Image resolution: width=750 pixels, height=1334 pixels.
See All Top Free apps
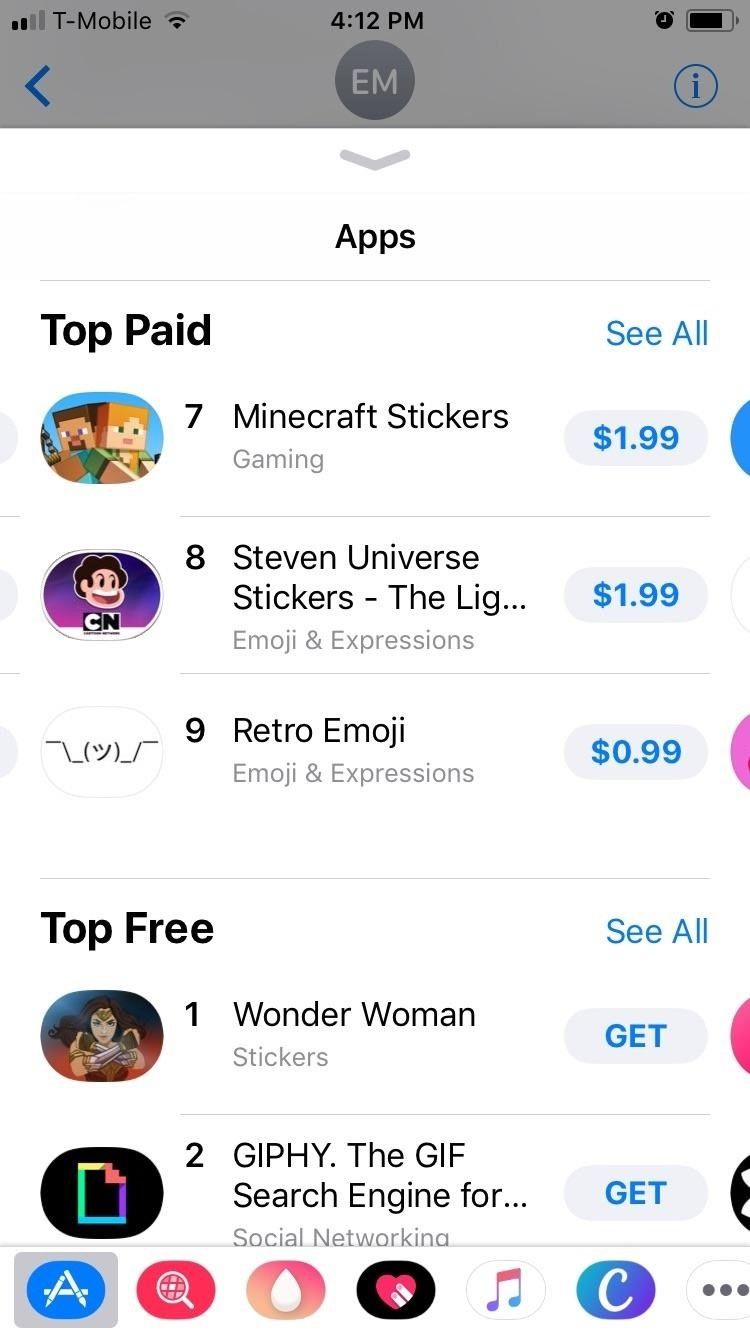click(656, 930)
